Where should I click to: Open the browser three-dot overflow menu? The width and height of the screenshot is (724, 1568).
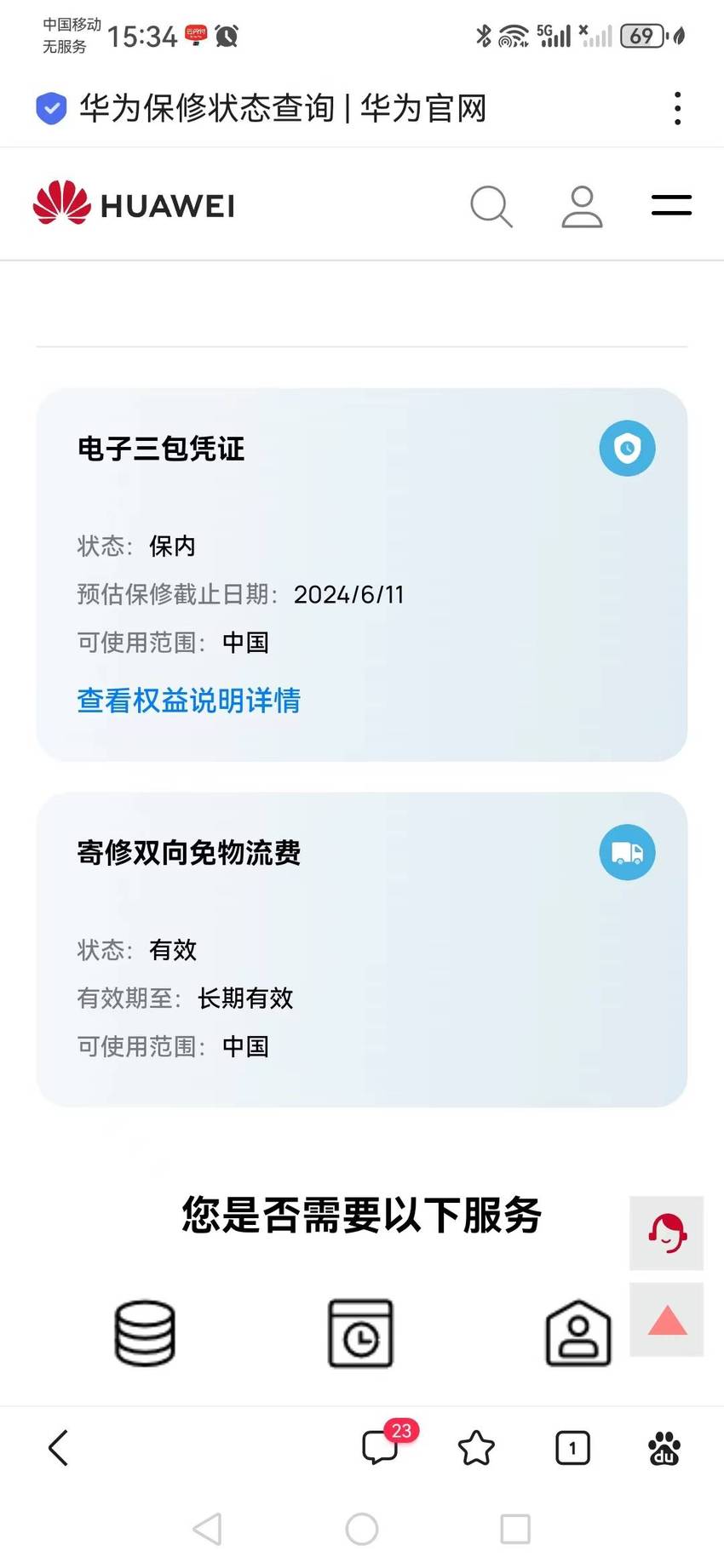point(677,109)
